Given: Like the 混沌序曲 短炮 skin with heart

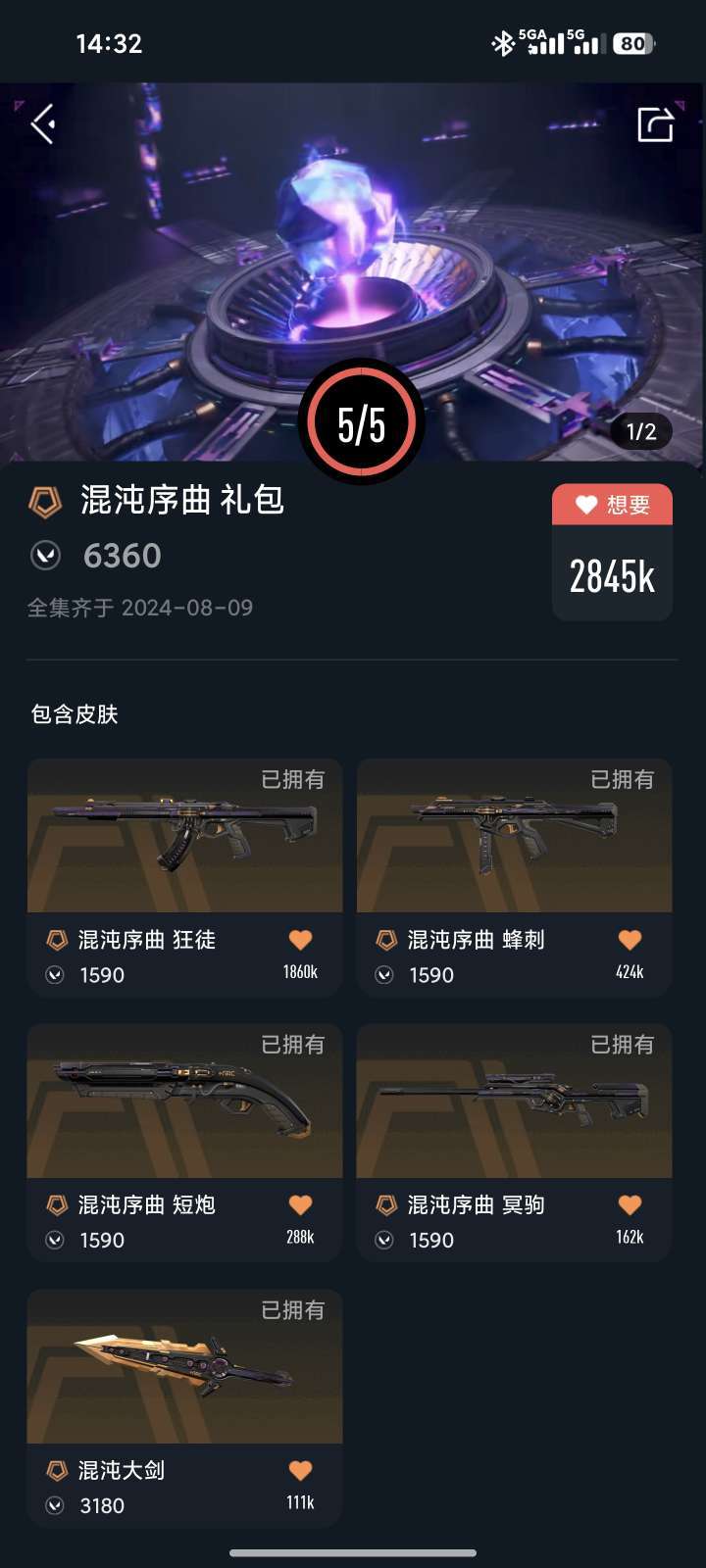Looking at the screenshot, I should 300,1204.
